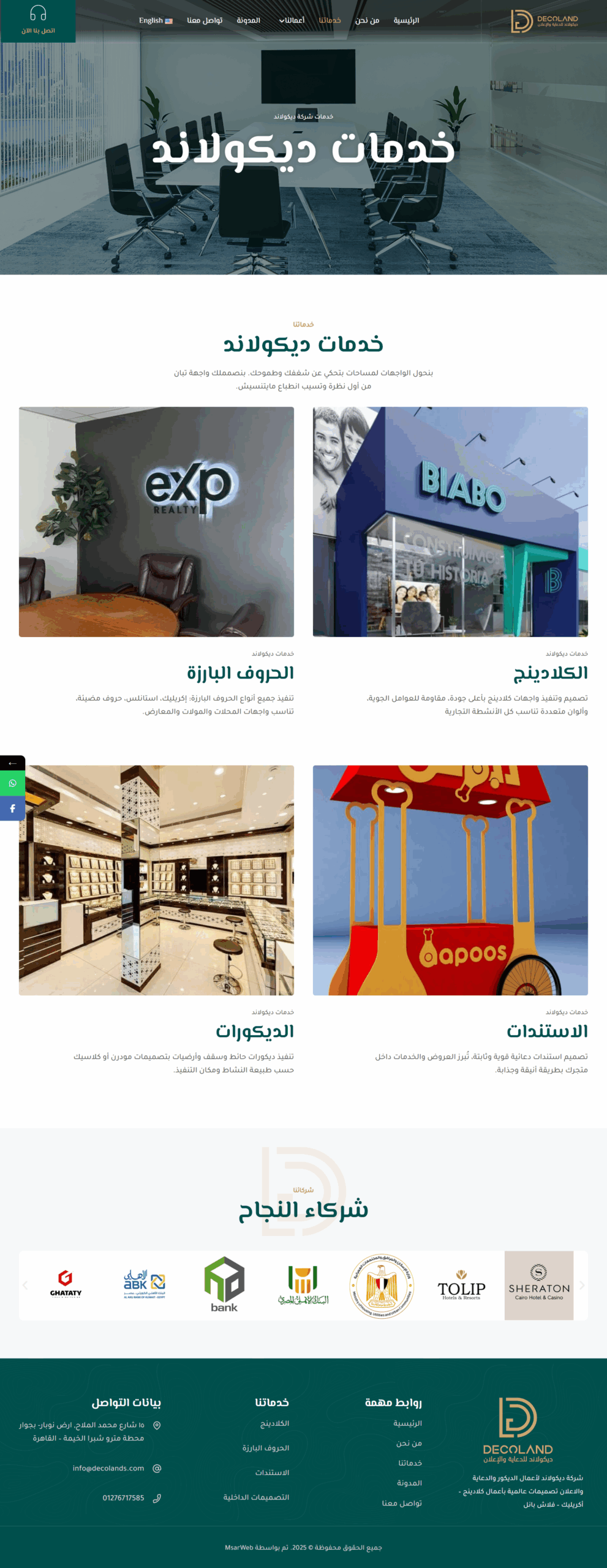
Task: Expand the 'أعمالنا' dropdown menu
Action: click(292, 21)
